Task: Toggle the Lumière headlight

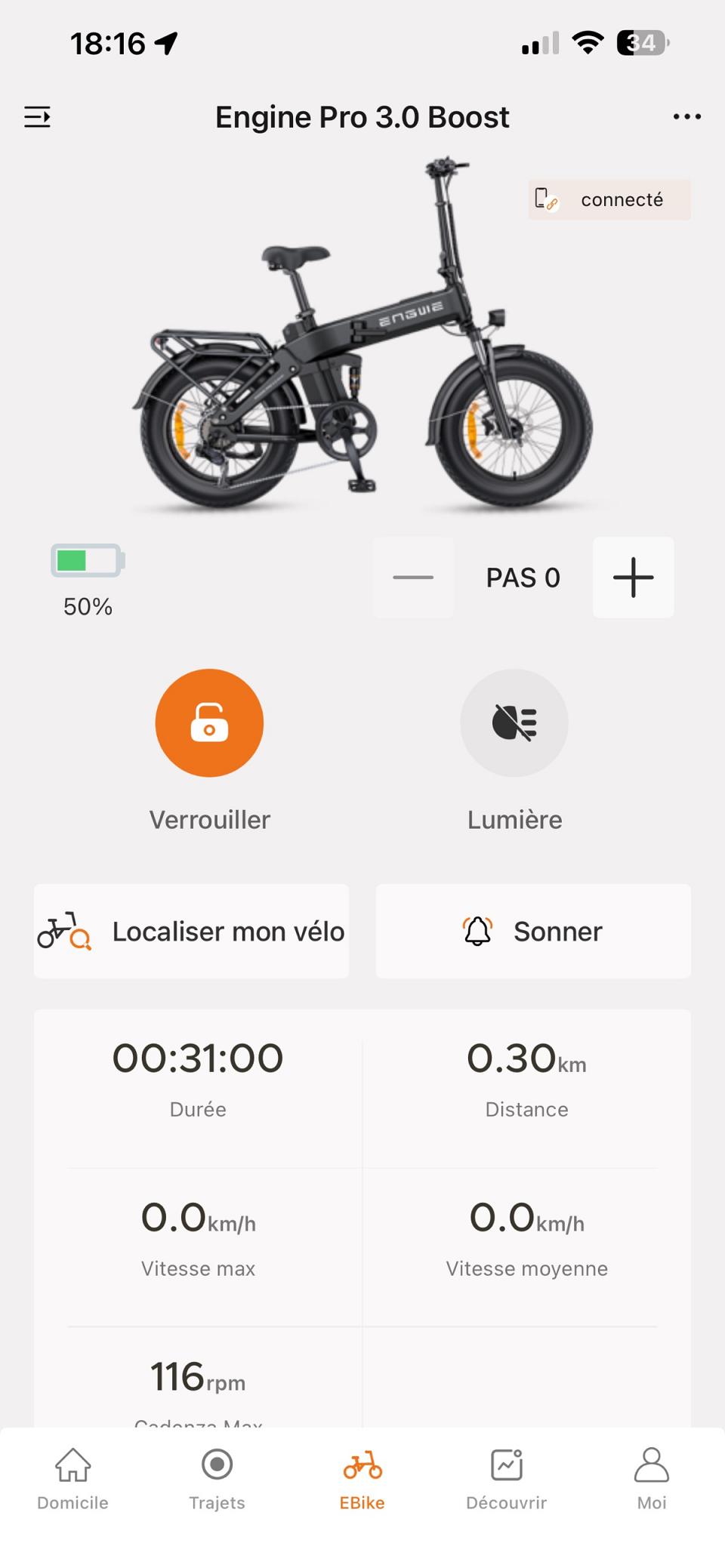Action: tap(514, 723)
